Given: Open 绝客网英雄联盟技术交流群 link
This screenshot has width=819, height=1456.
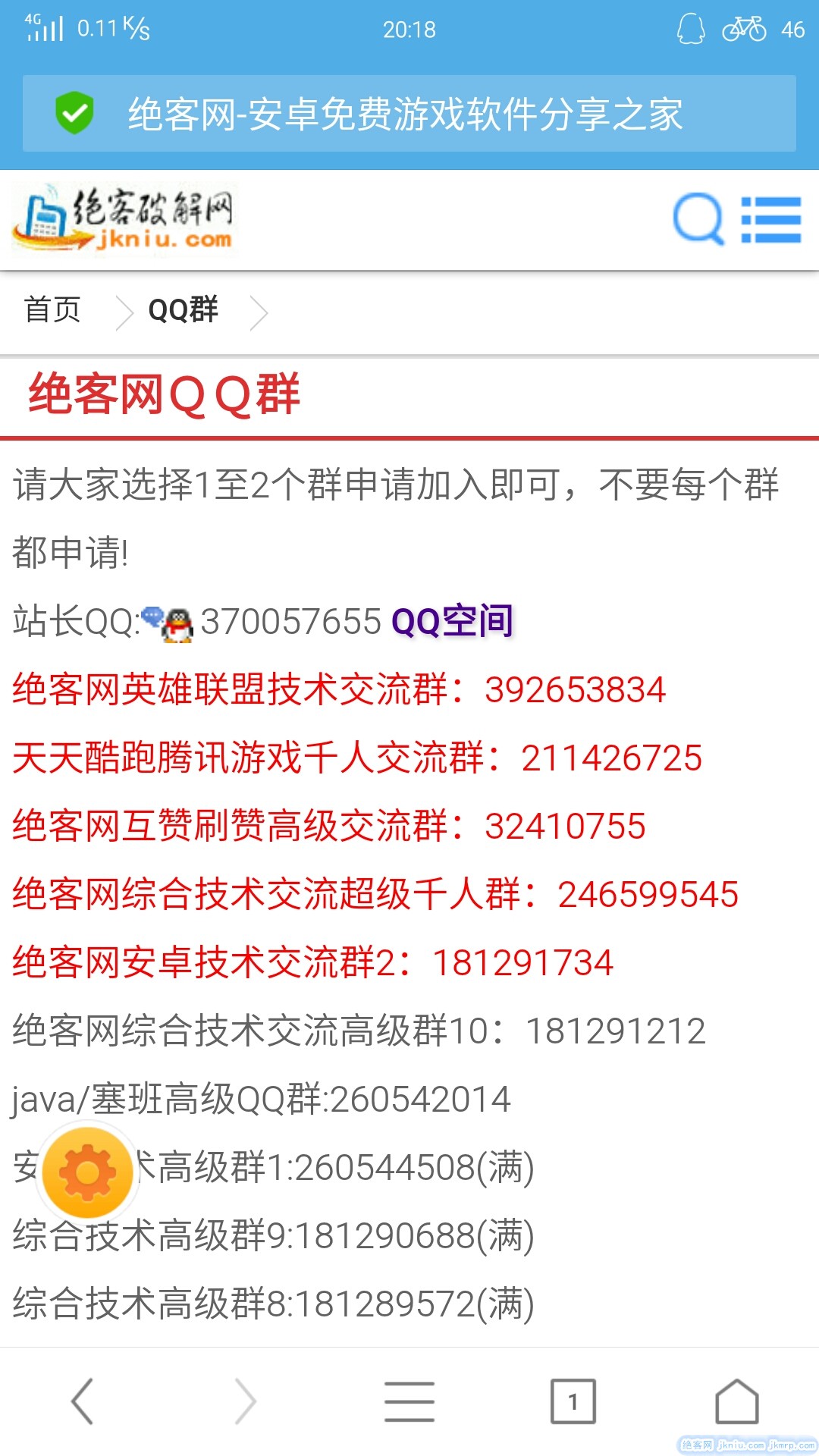Looking at the screenshot, I should (338, 690).
